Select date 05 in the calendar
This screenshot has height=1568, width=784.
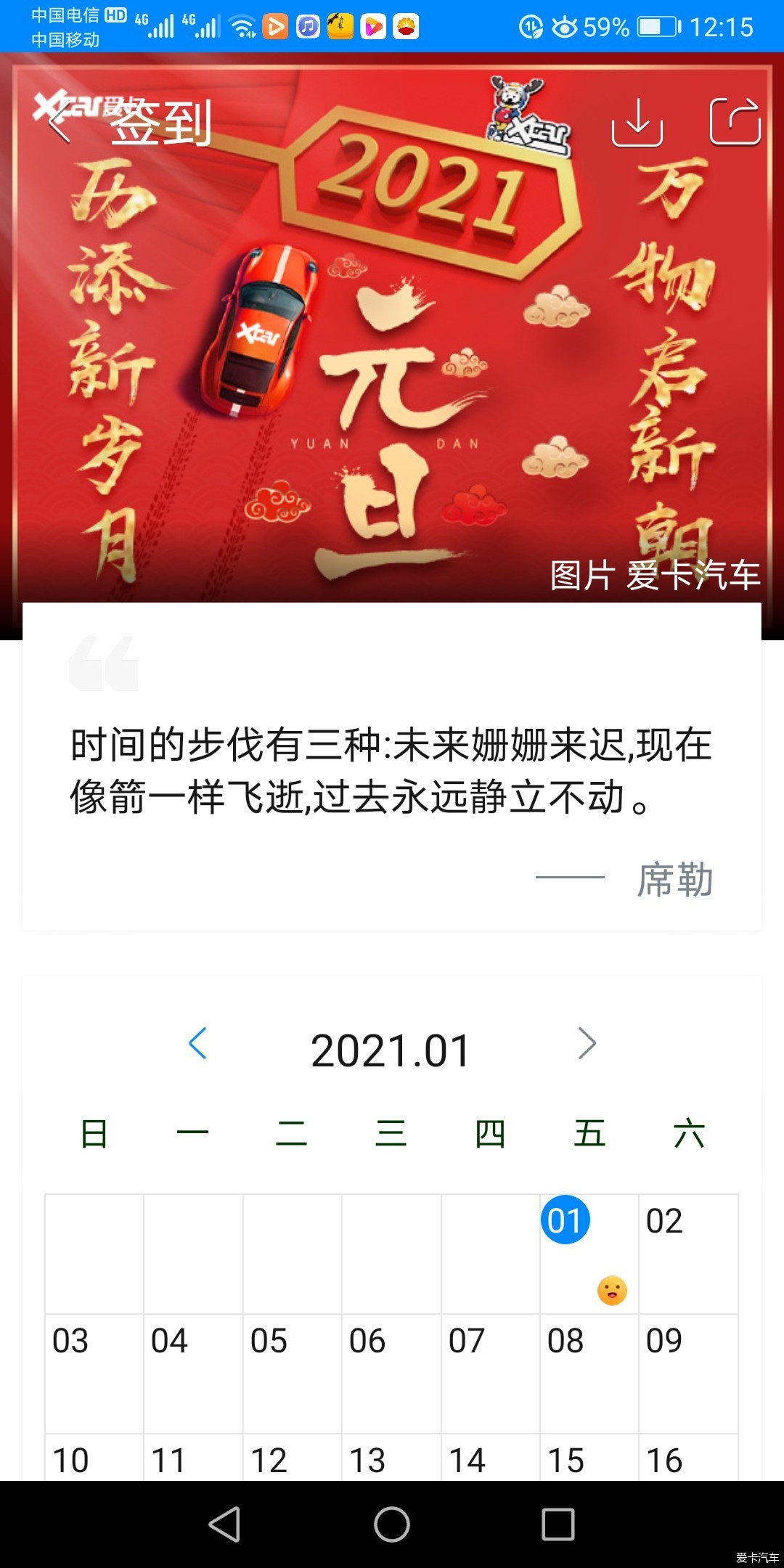pos(292,1372)
